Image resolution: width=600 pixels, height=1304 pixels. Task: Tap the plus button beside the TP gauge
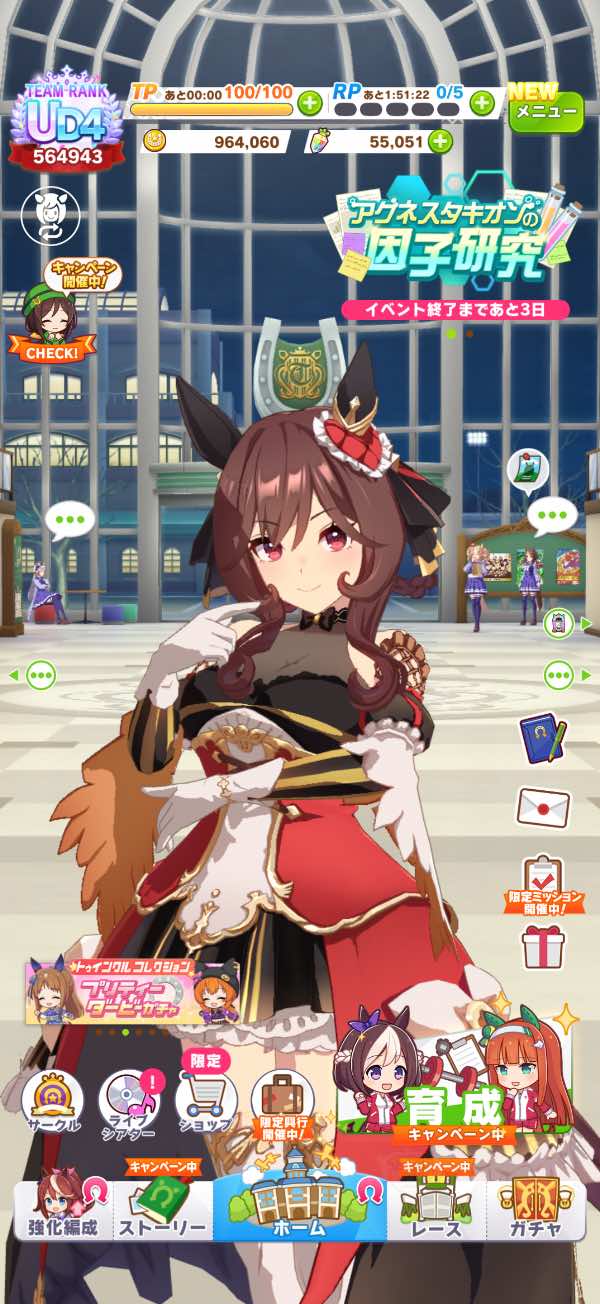coord(309,102)
